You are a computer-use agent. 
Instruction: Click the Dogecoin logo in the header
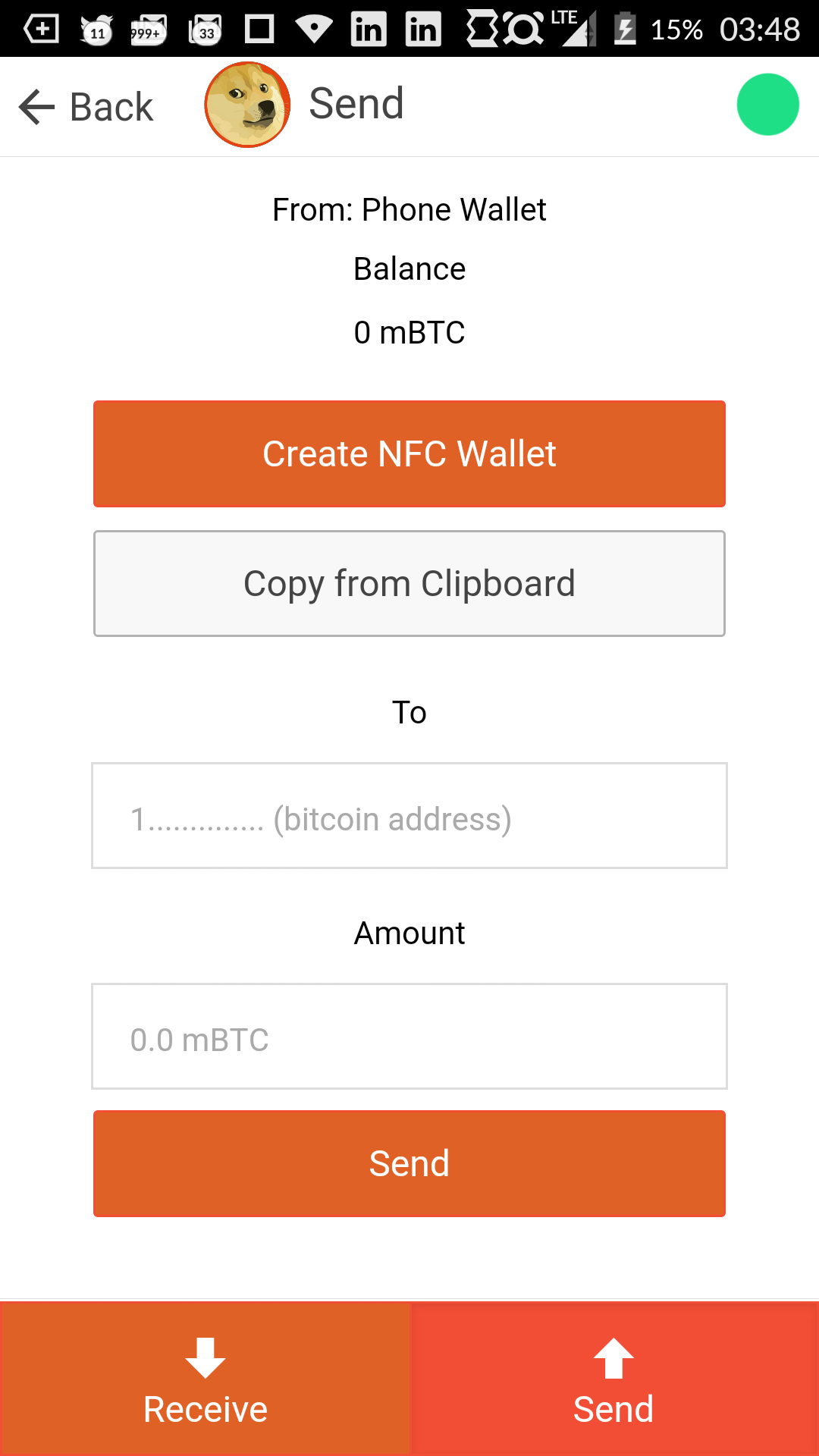click(x=247, y=105)
